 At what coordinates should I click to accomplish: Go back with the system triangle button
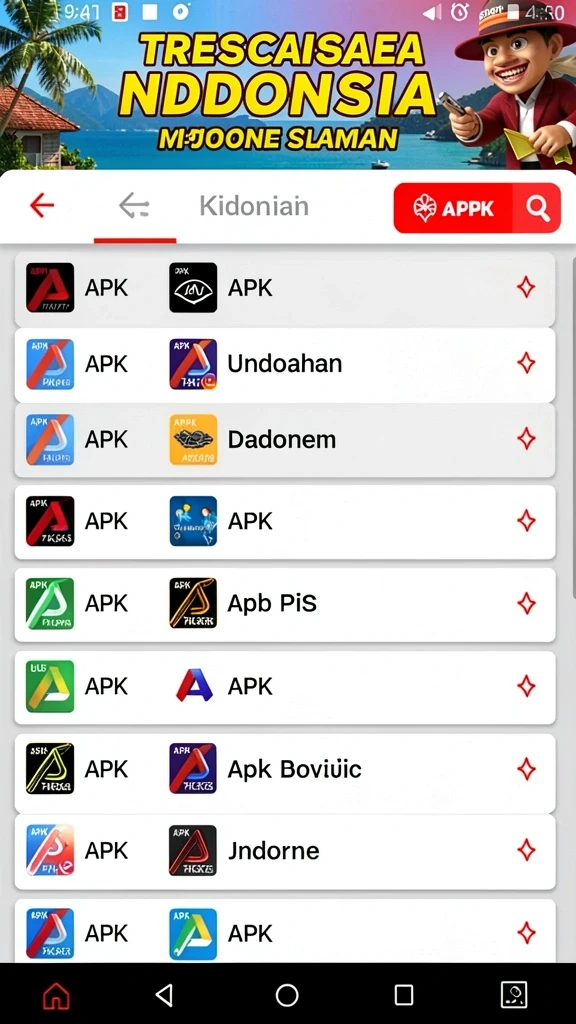pyautogui.click(x=164, y=995)
